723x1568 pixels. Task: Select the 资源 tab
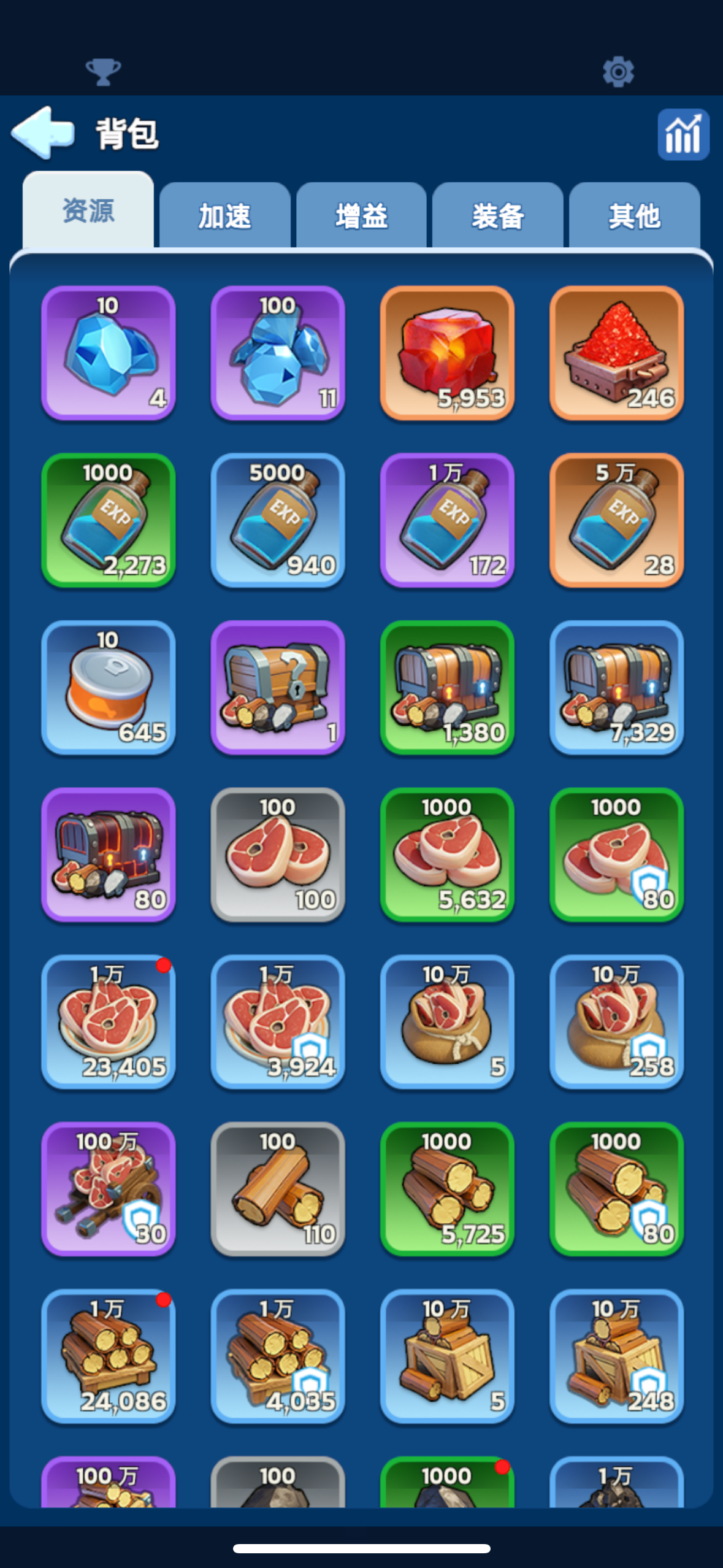[88, 211]
